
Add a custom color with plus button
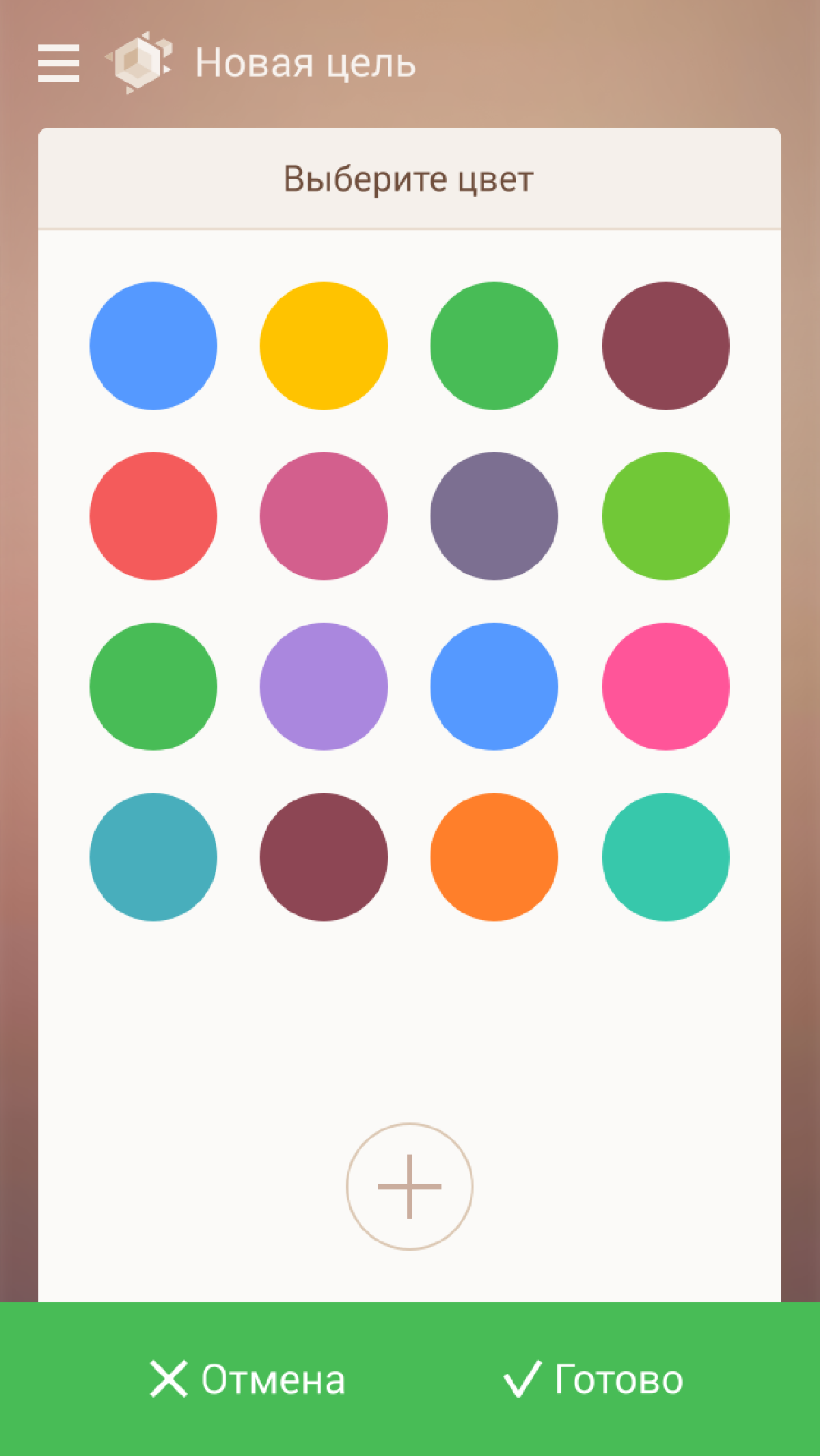point(409,1186)
